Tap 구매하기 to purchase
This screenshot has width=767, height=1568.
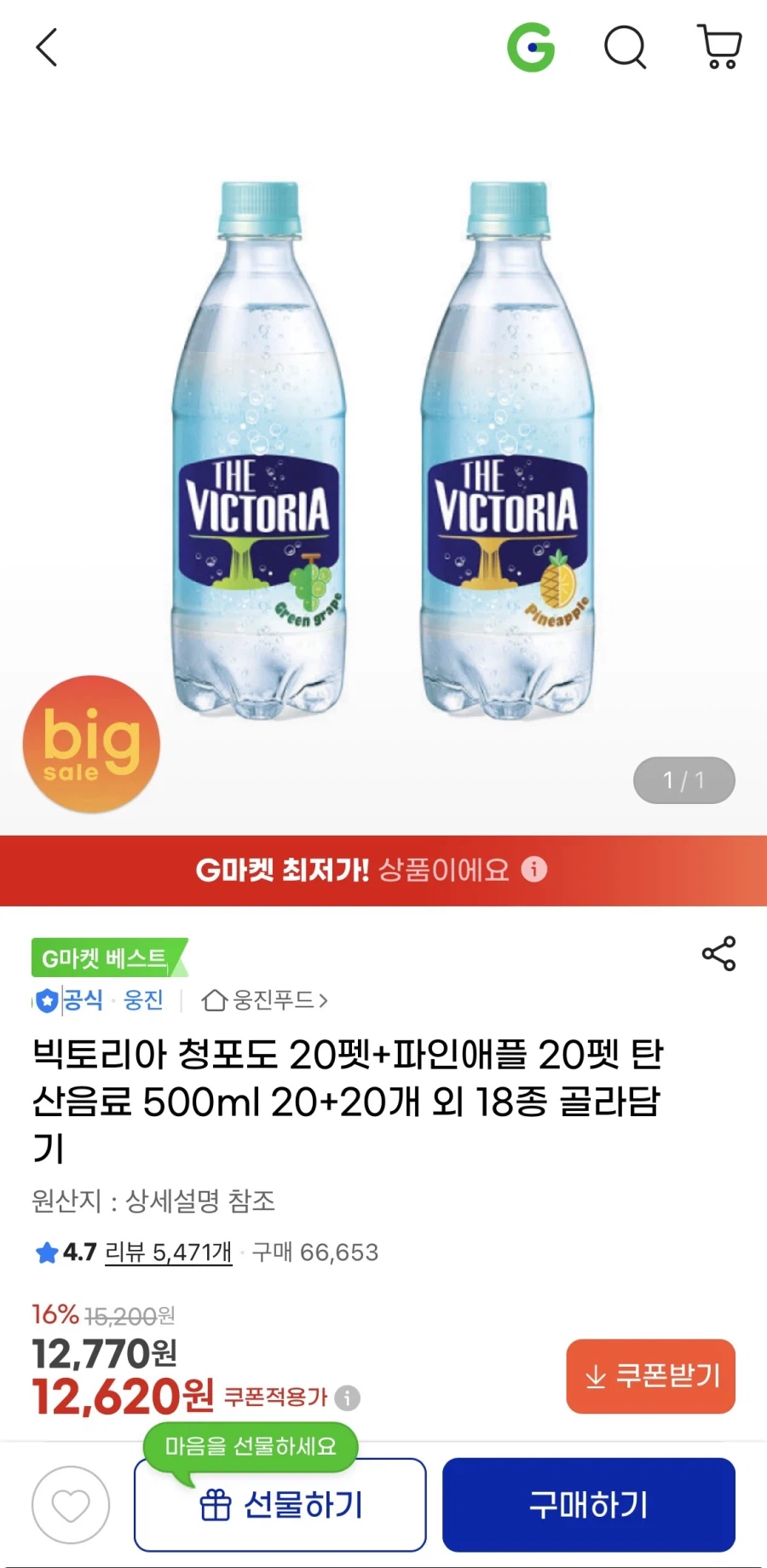coord(589,1503)
